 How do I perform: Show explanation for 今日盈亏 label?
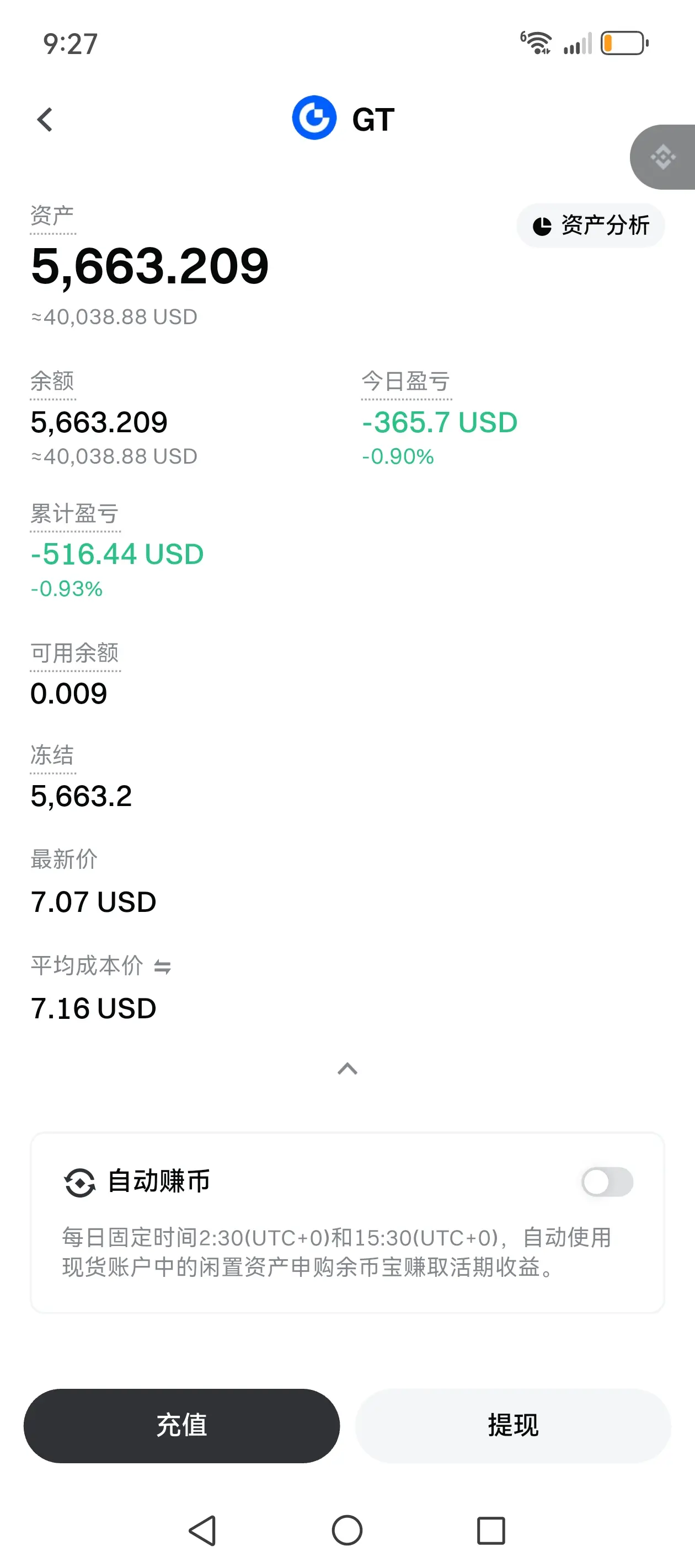tap(405, 382)
